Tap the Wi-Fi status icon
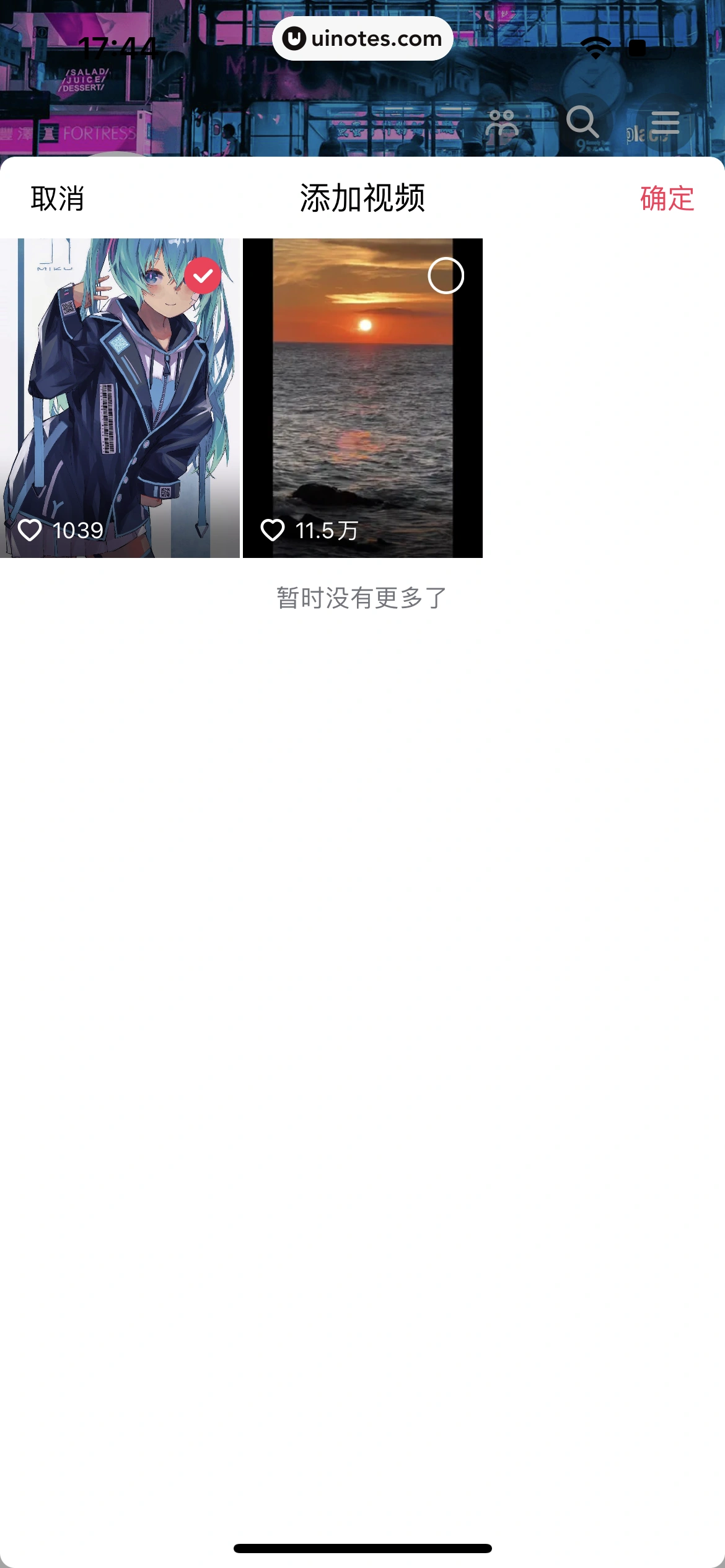 (x=595, y=46)
